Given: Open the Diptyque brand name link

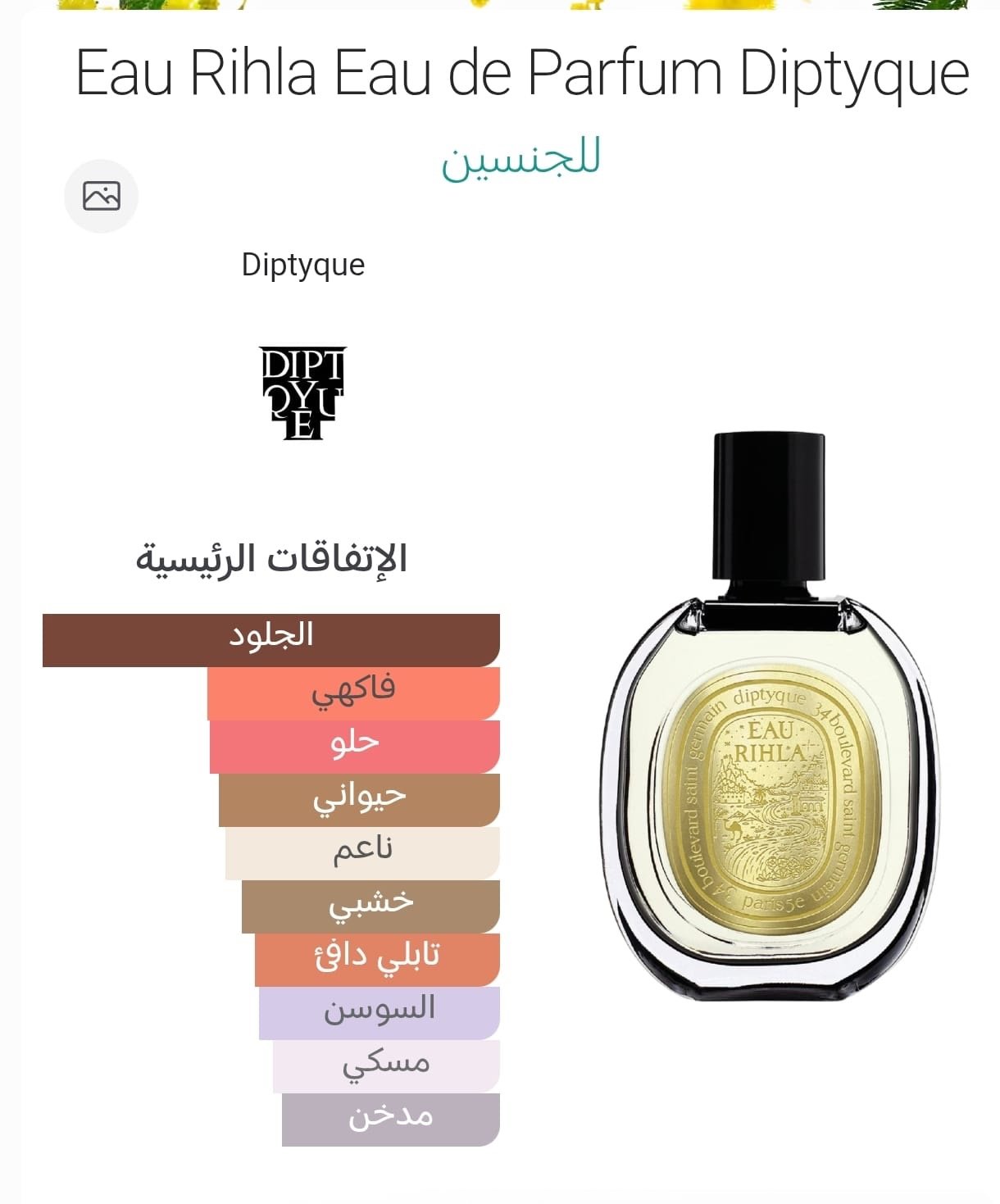Looking at the screenshot, I should 302,265.
